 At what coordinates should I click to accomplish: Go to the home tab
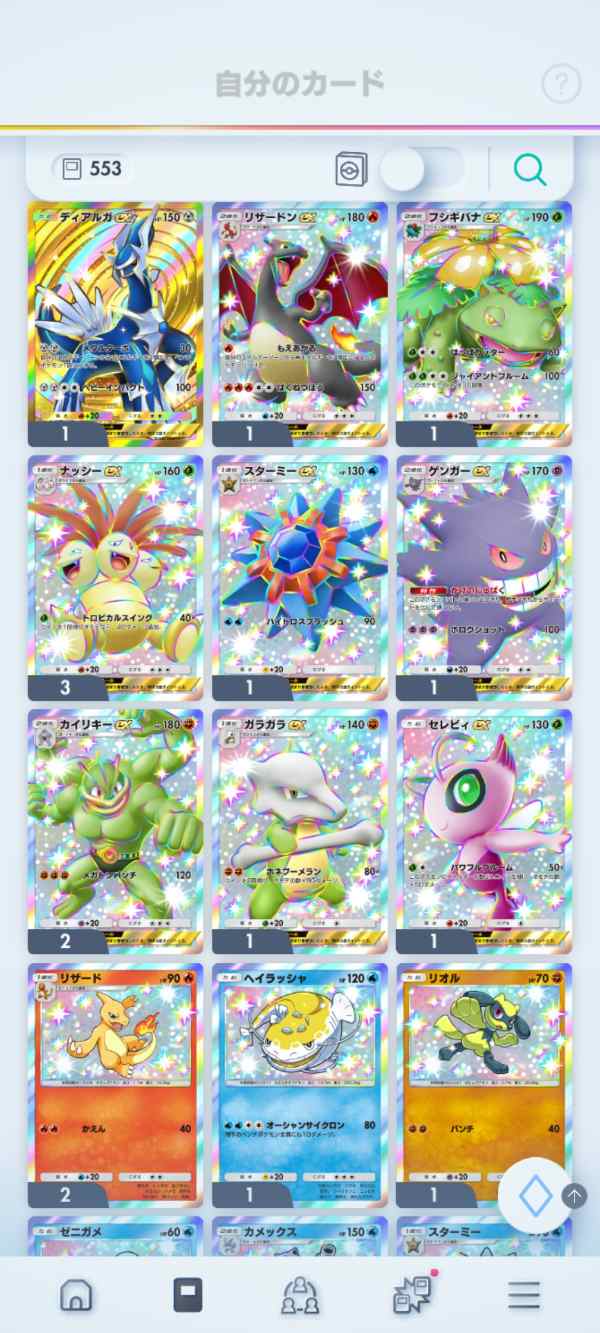(76, 1295)
